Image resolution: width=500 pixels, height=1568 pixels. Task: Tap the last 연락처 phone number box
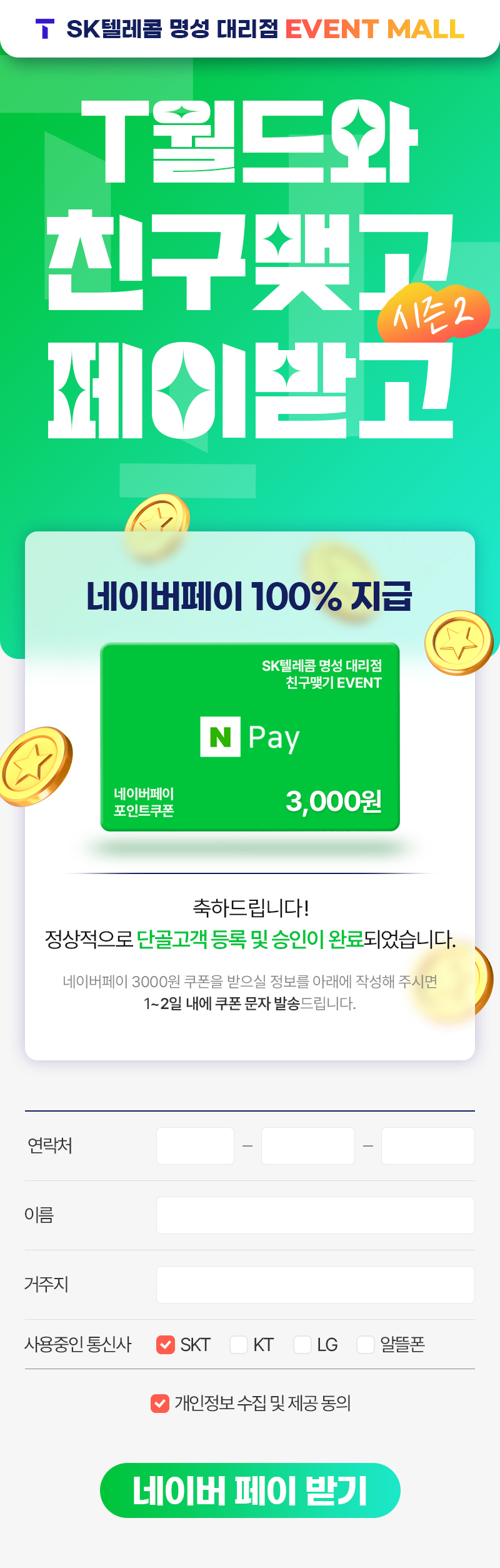pyautogui.click(x=427, y=1146)
